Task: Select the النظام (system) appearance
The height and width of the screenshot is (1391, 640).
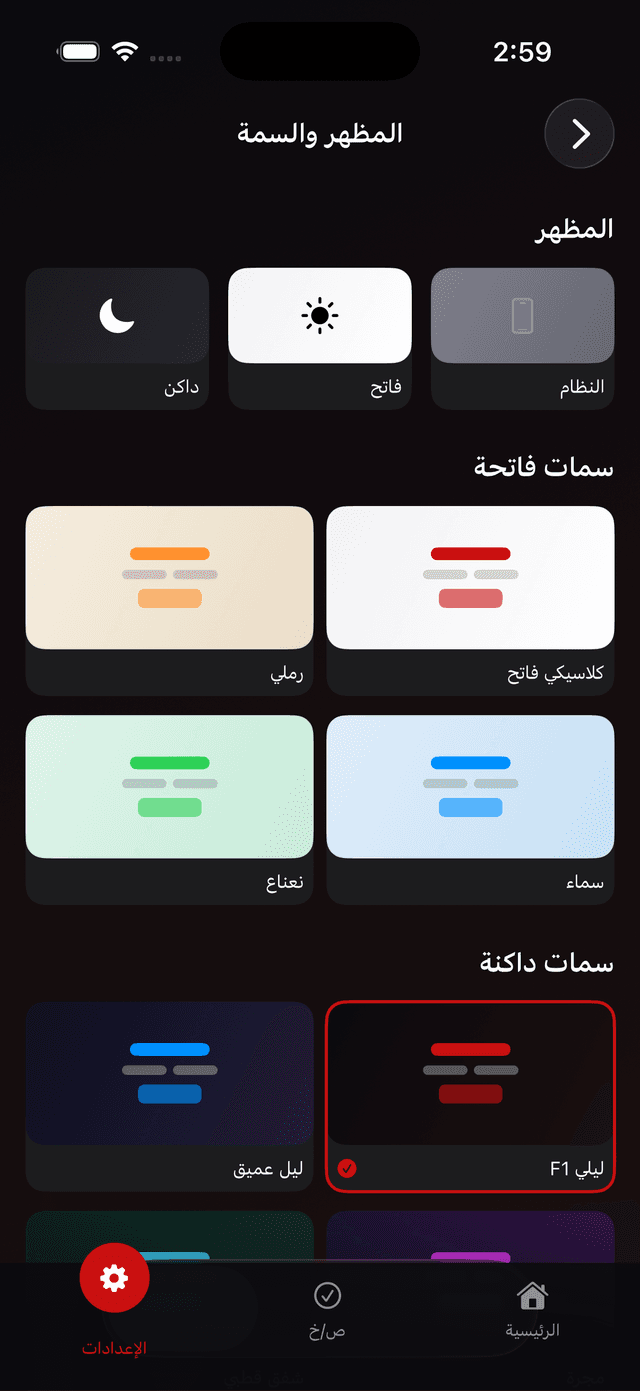Action: 522,337
